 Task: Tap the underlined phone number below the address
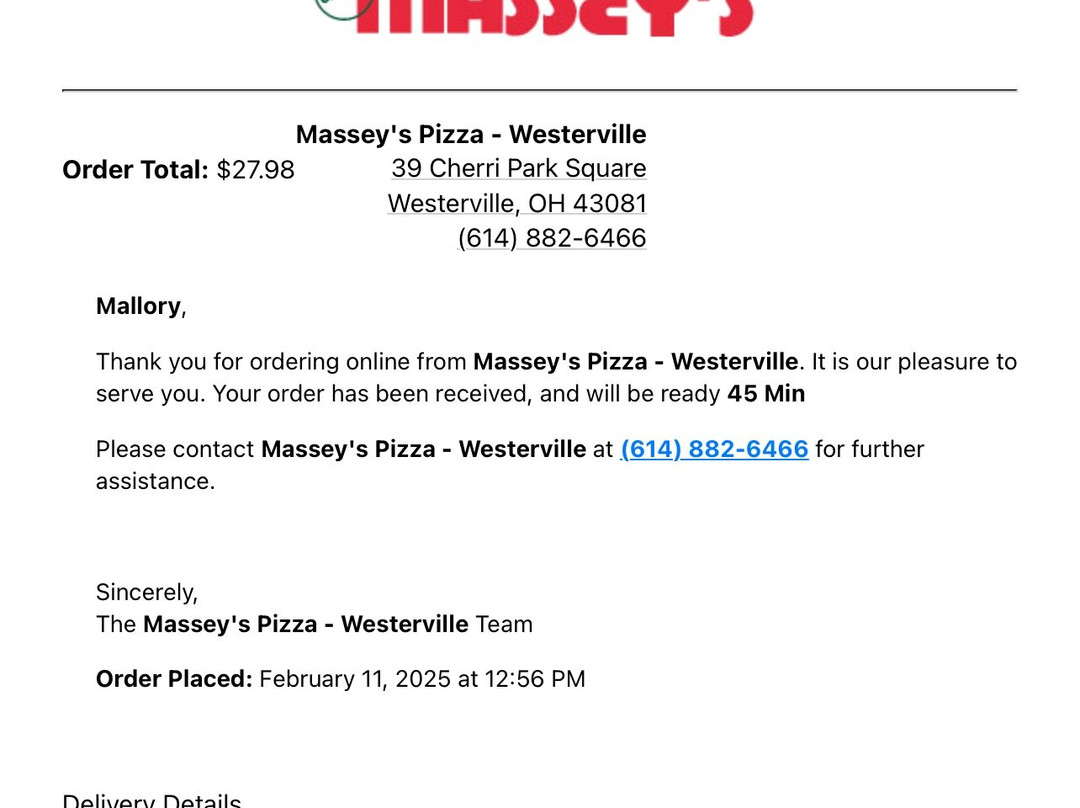[552, 238]
